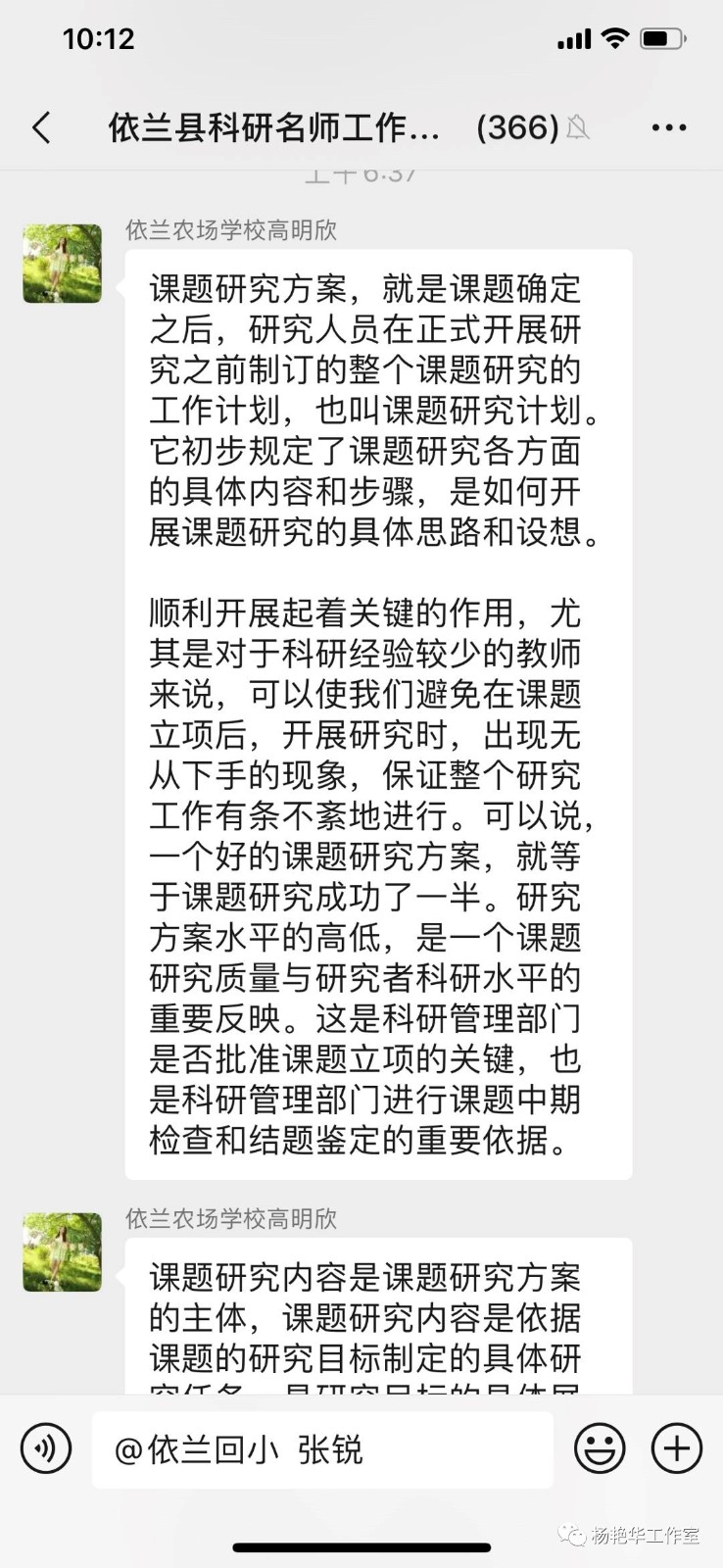Open sender avatar beside the message starting 课题研究方案

(63, 263)
